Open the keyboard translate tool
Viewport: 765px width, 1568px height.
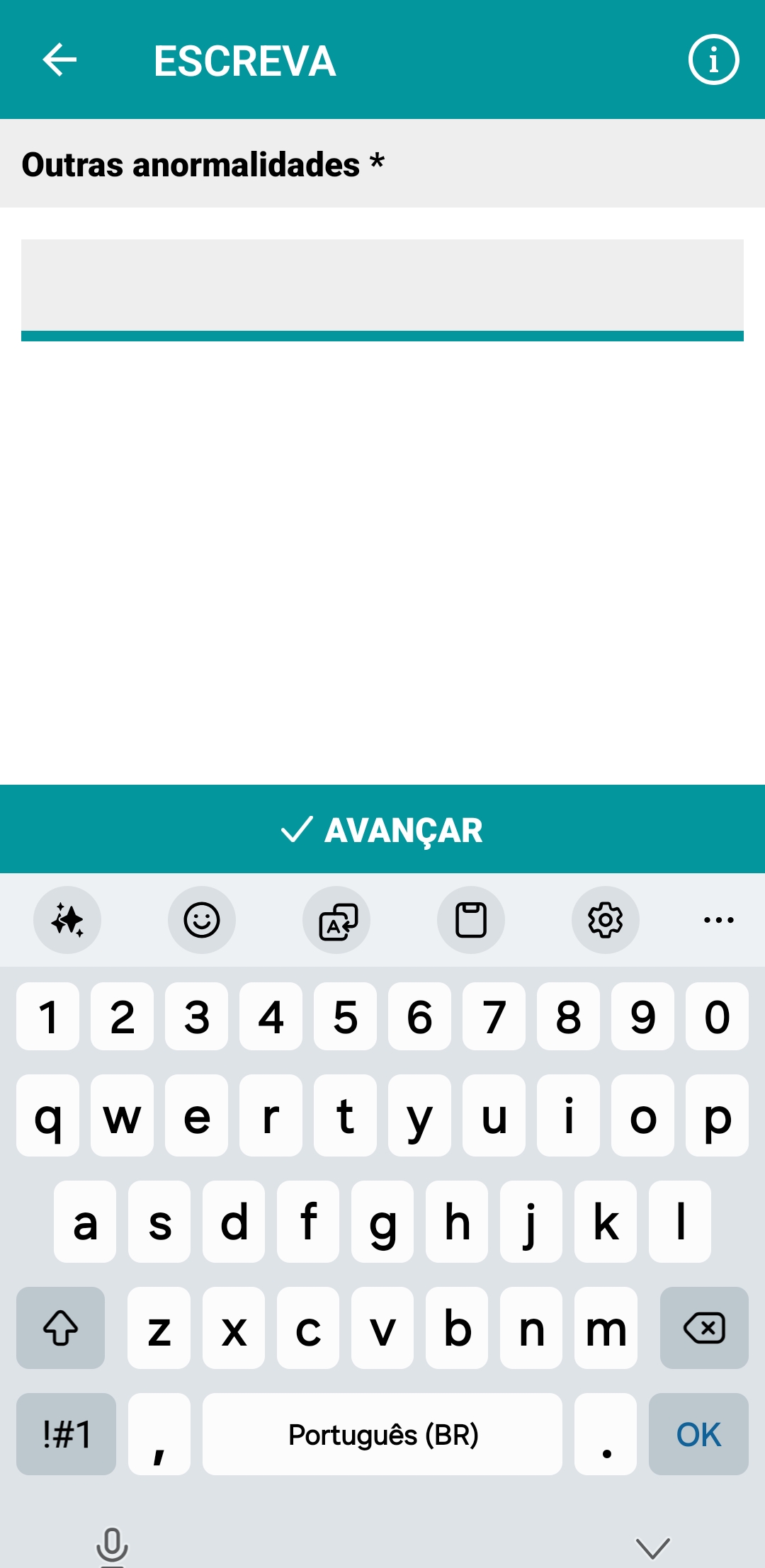(336, 920)
